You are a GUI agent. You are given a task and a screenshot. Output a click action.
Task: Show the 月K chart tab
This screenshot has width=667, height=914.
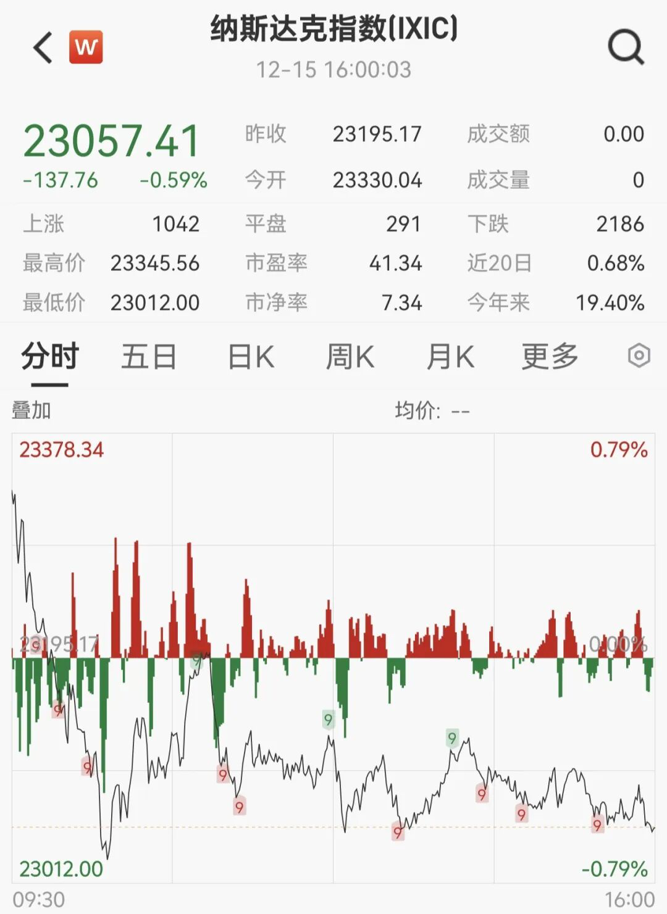click(450, 356)
